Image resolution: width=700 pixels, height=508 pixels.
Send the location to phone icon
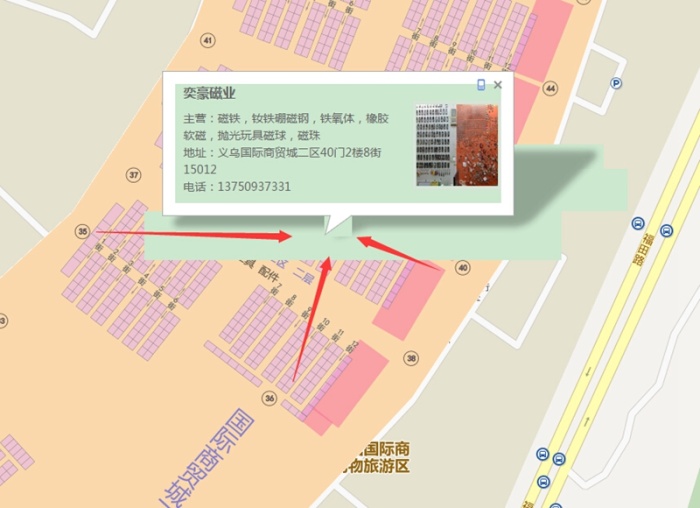[x=481, y=86]
